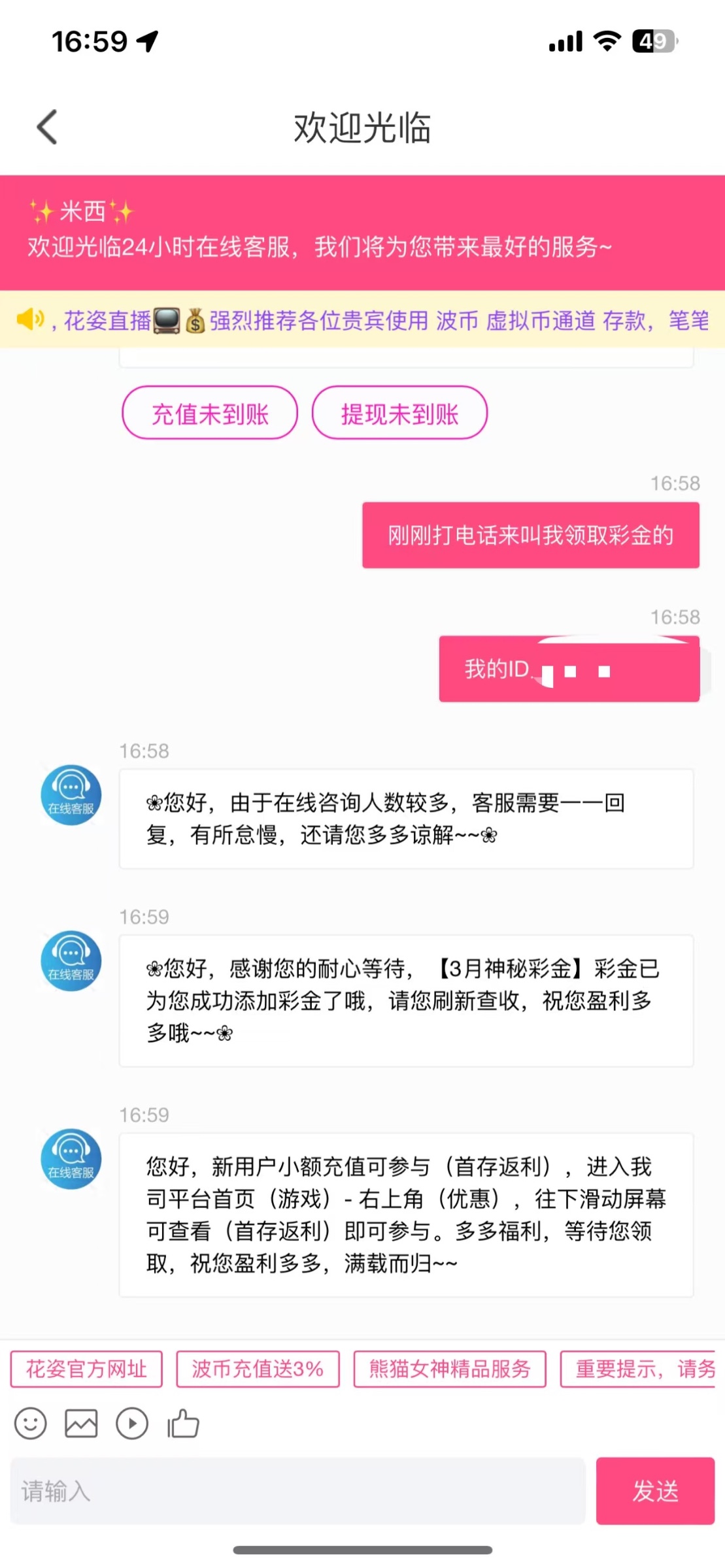Screen dimensions: 725x1568
Task: Attach an image from gallery
Action: (81, 1424)
